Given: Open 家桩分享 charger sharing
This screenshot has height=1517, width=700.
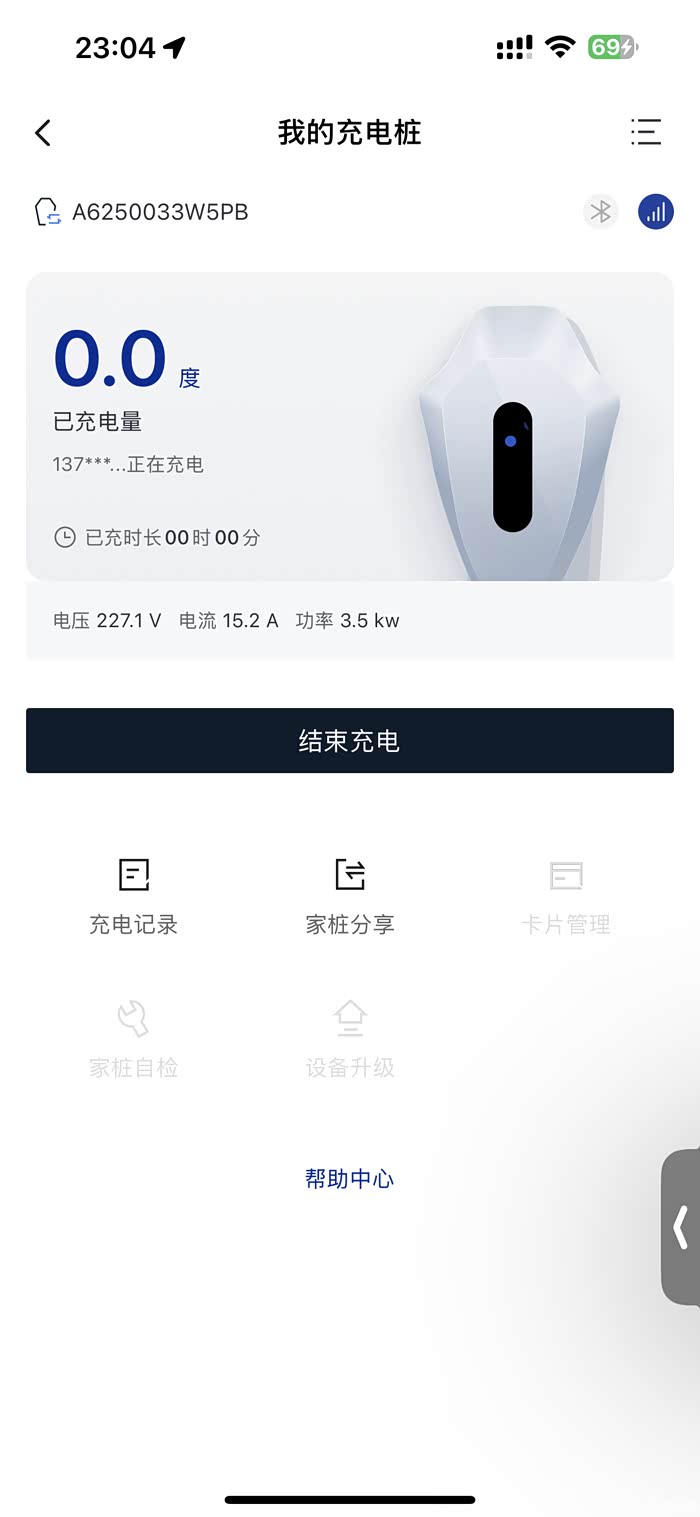Looking at the screenshot, I should [x=350, y=897].
